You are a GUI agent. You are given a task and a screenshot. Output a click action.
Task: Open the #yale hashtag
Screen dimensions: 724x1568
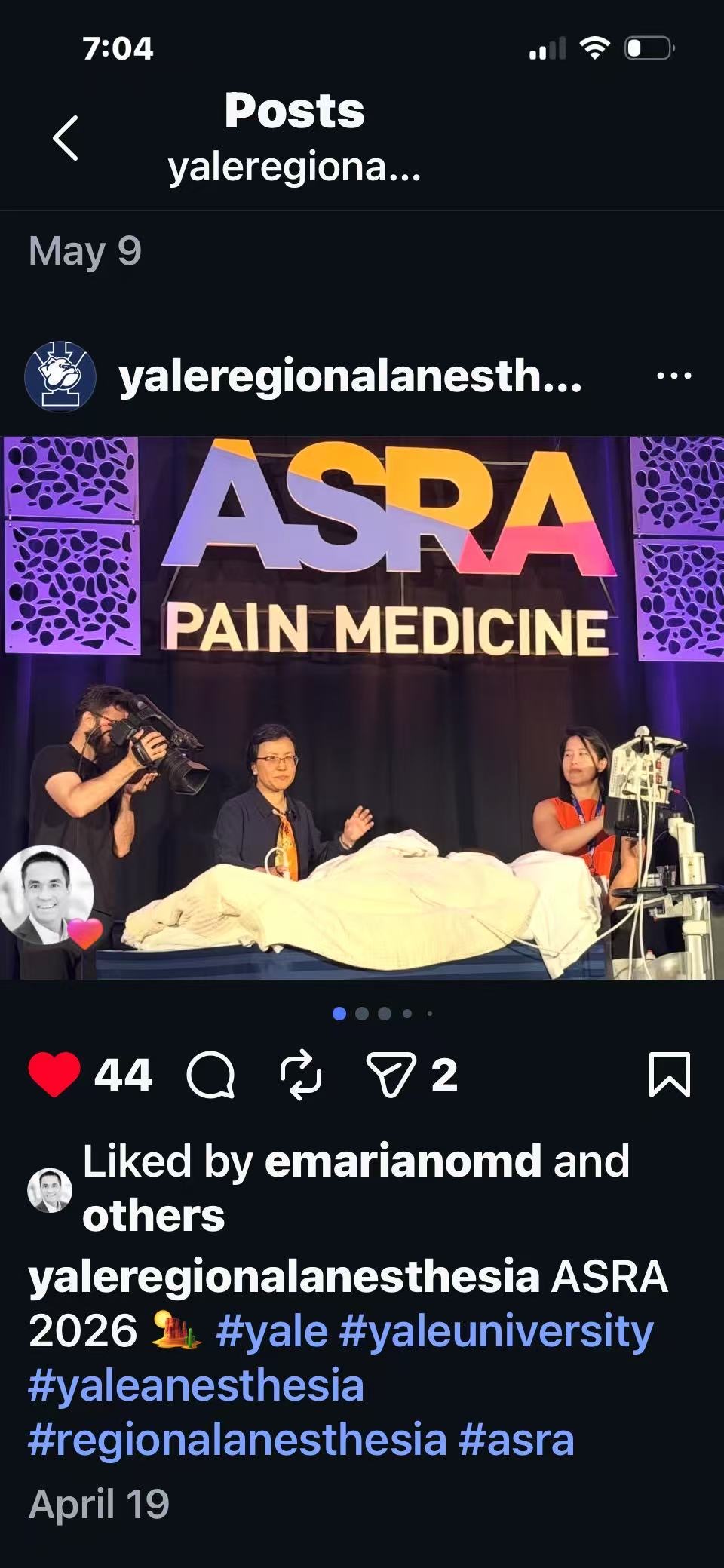pyautogui.click(x=271, y=1331)
